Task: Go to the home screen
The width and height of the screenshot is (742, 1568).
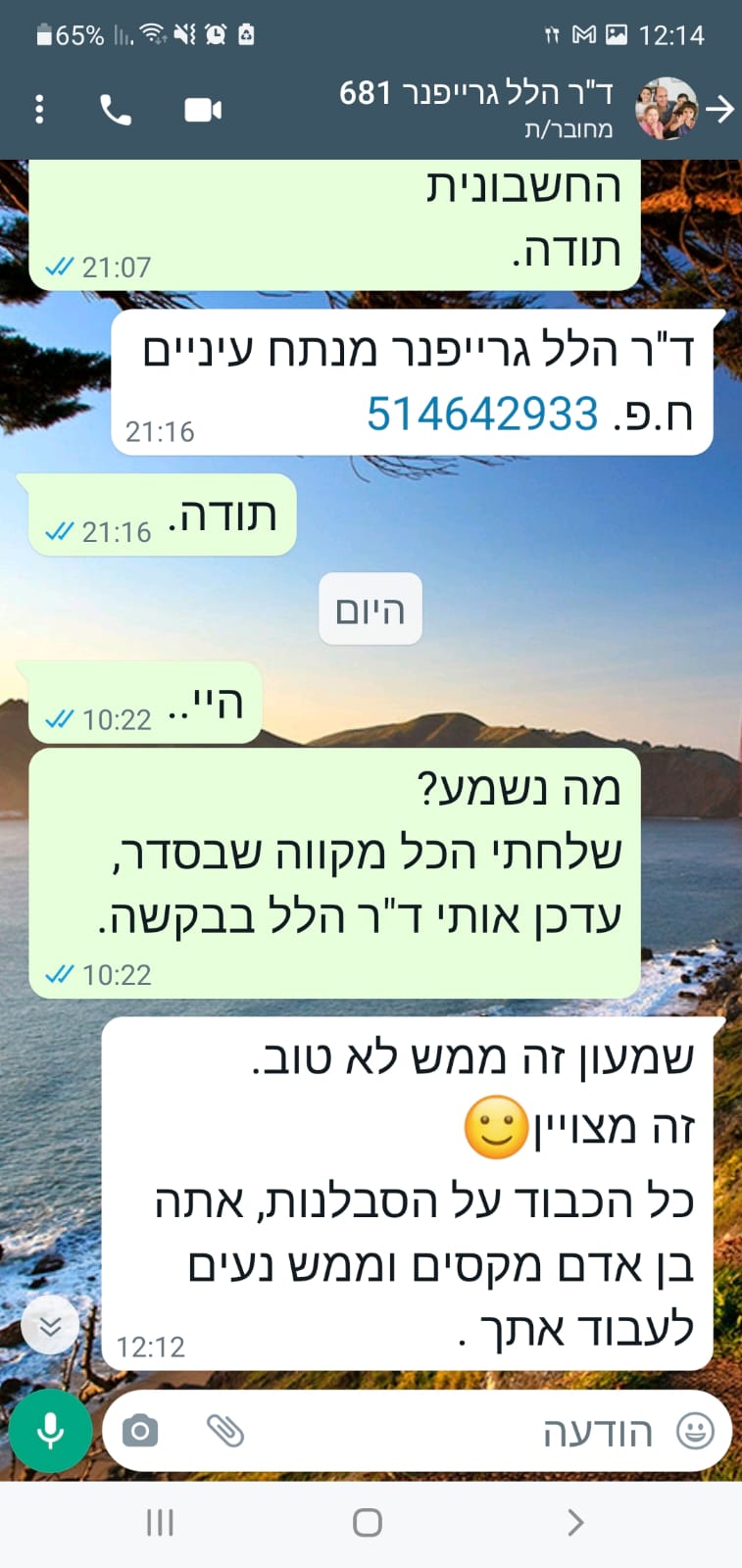Action: (368, 1522)
